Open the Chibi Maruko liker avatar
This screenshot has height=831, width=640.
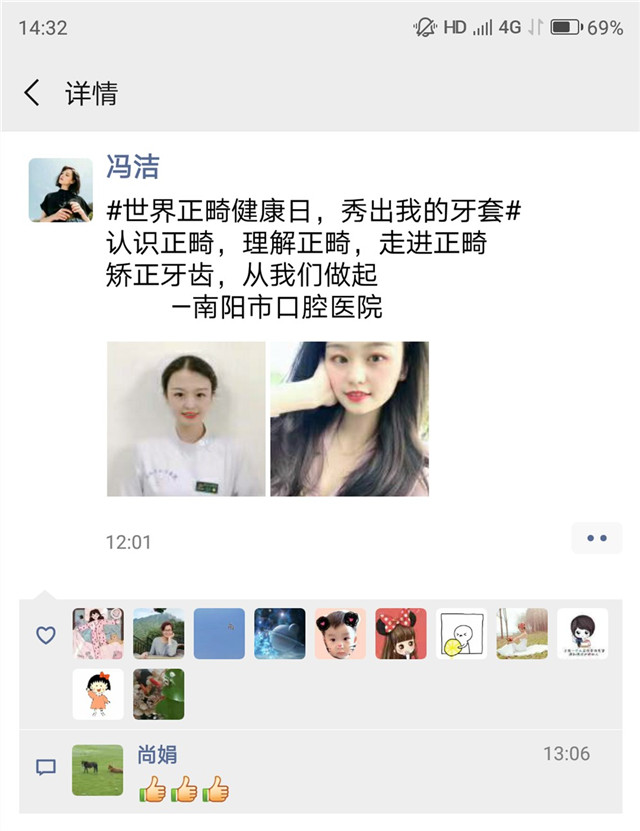tap(98, 695)
